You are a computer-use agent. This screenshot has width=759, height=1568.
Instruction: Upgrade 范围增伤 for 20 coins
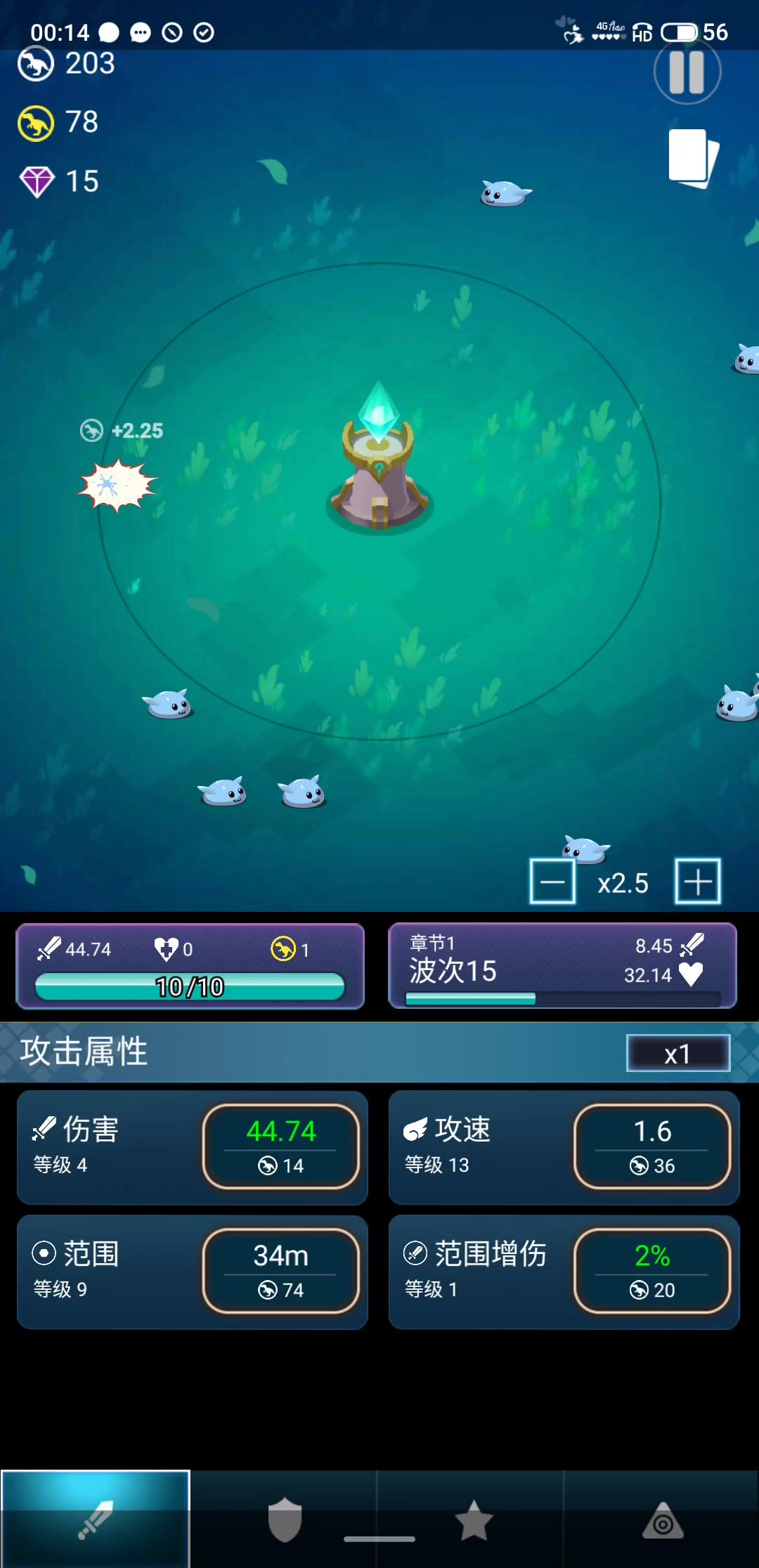(x=651, y=1271)
